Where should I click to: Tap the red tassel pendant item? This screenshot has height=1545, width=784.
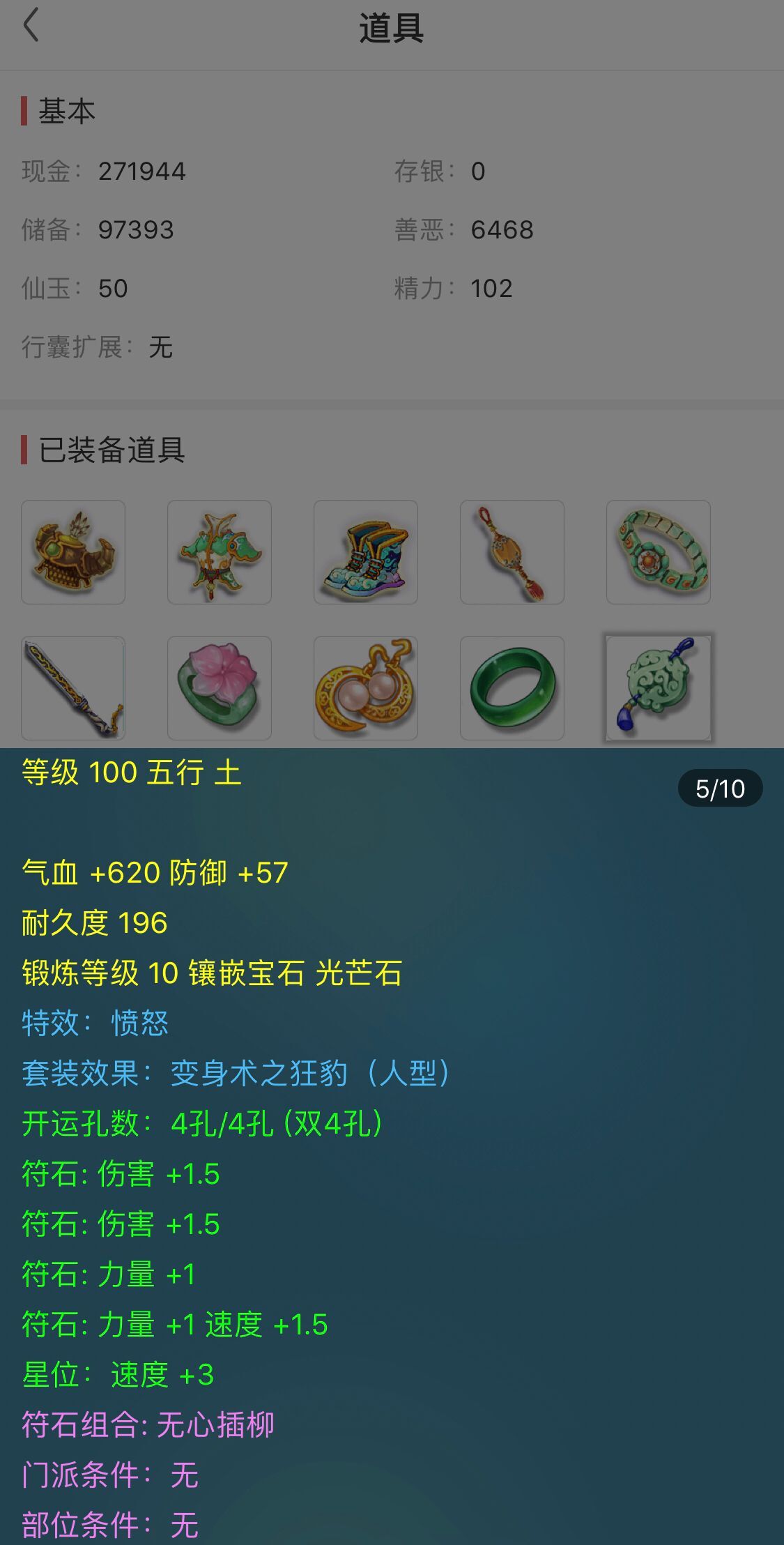point(512,552)
